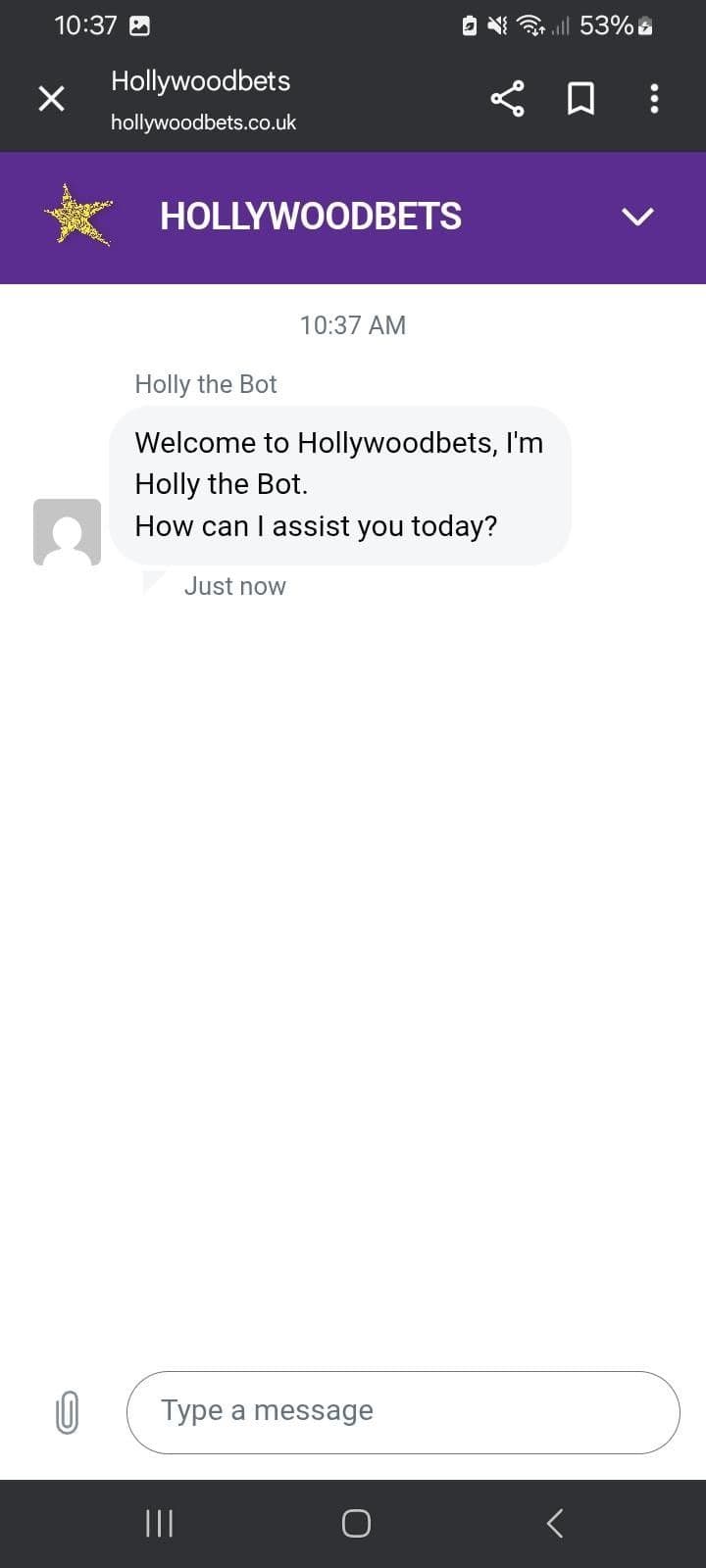Tap the Hollywoodbets star logo
706x1568 pixels.
[78, 216]
